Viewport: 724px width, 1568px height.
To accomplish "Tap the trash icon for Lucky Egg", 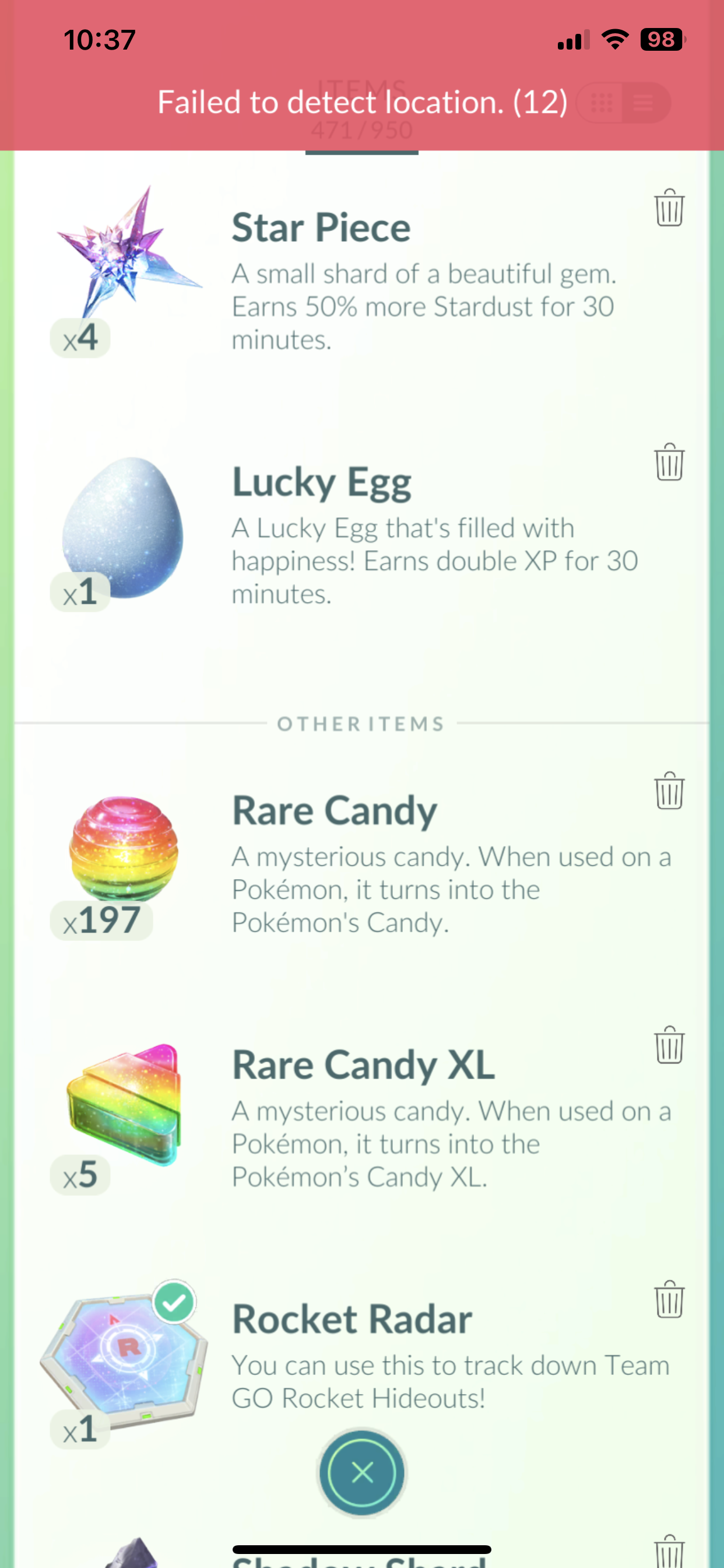I will [669, 462].
